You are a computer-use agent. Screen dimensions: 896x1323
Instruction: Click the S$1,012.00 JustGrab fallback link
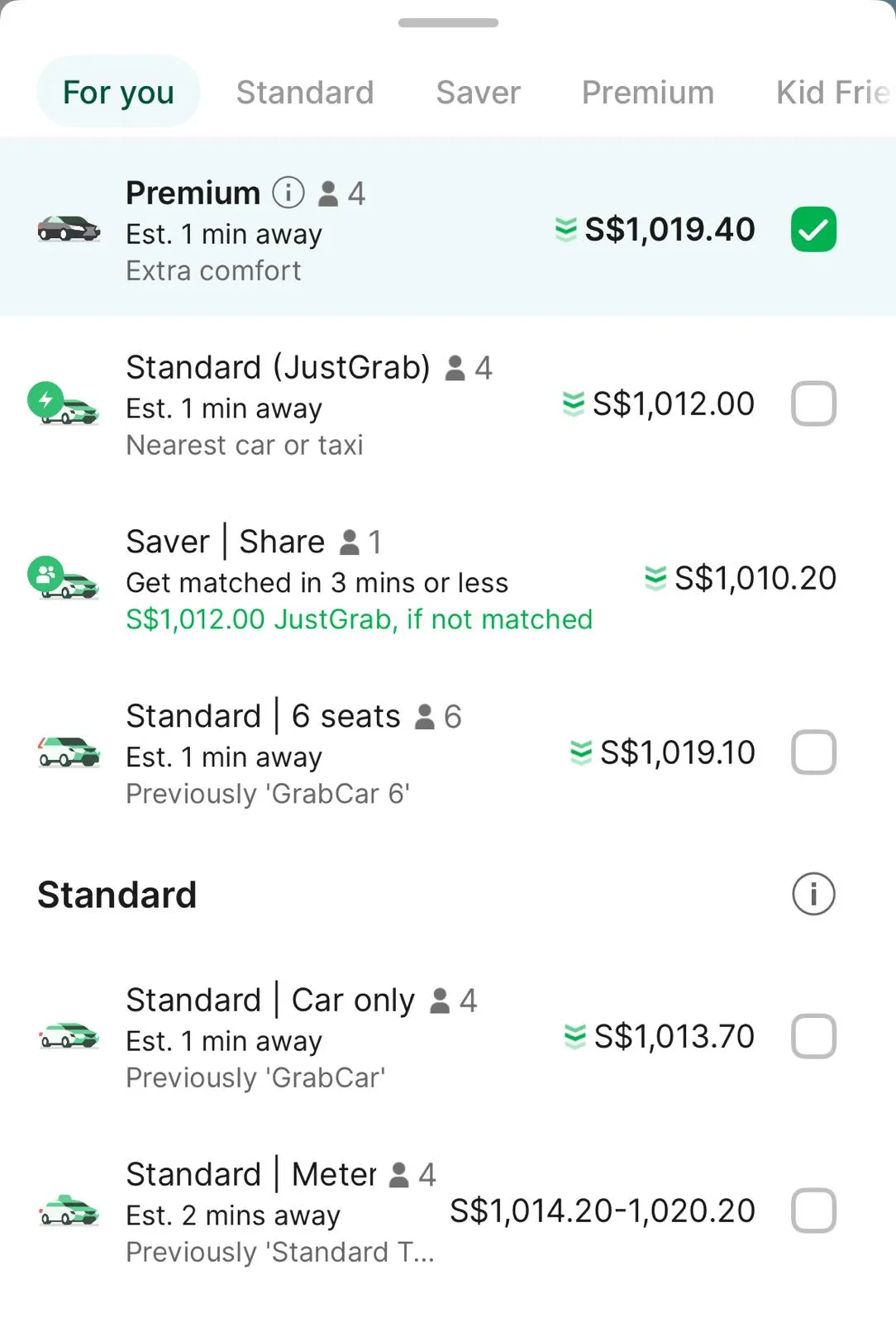[359, 619]
